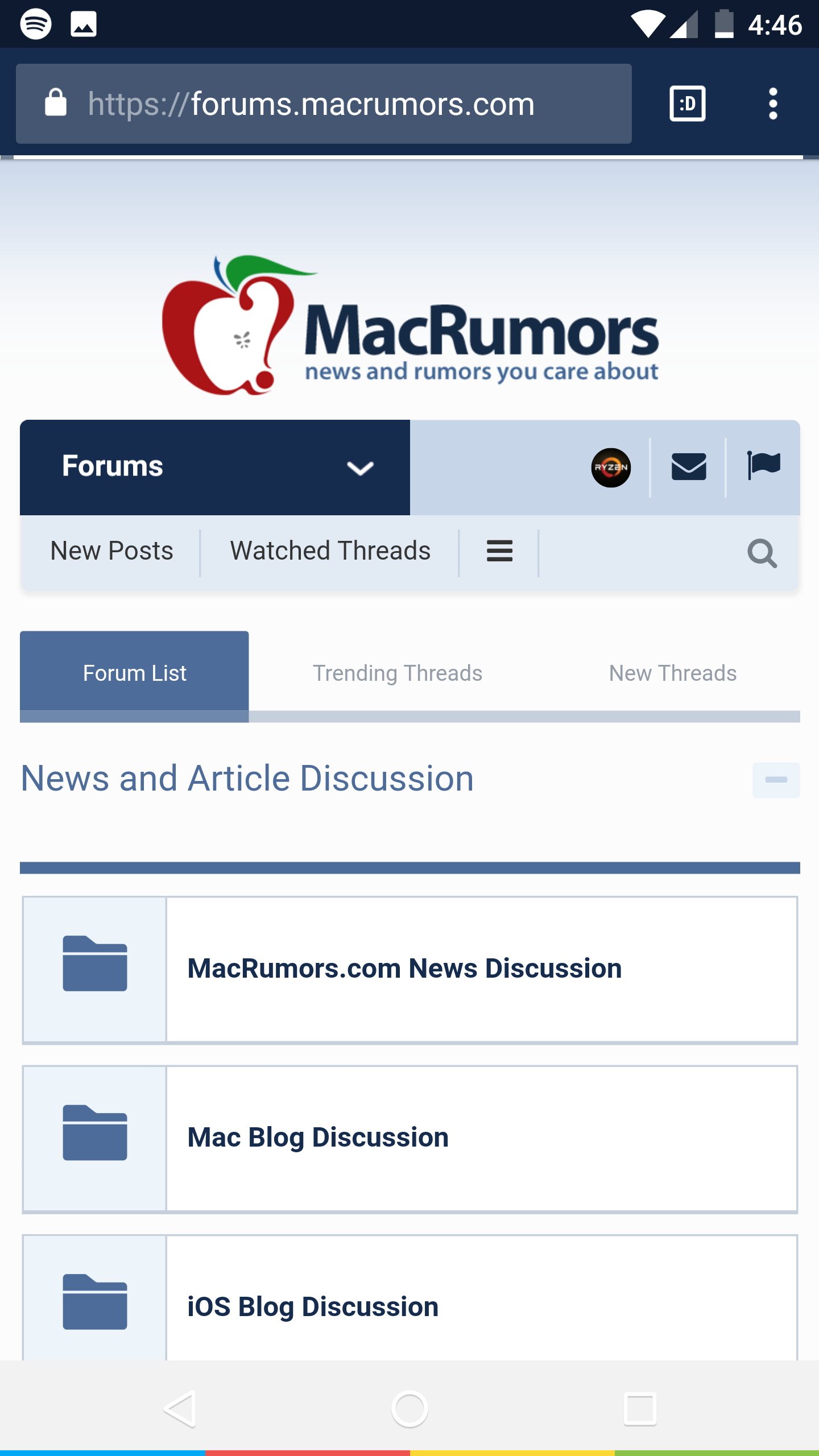Open the browser overflow menu
The width and height of the screenshot is (819, 1456).
(772, 104)
